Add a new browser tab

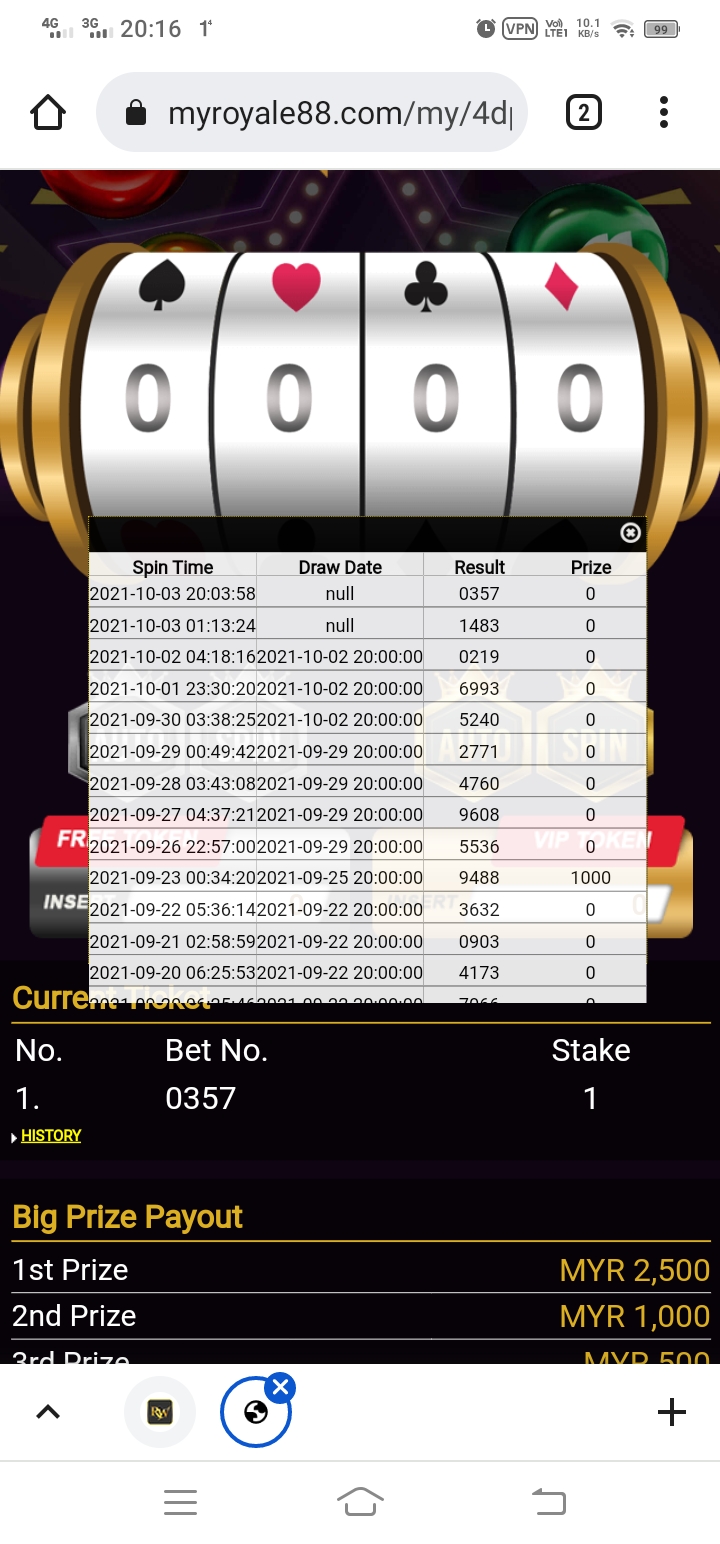click(671, 1412)
